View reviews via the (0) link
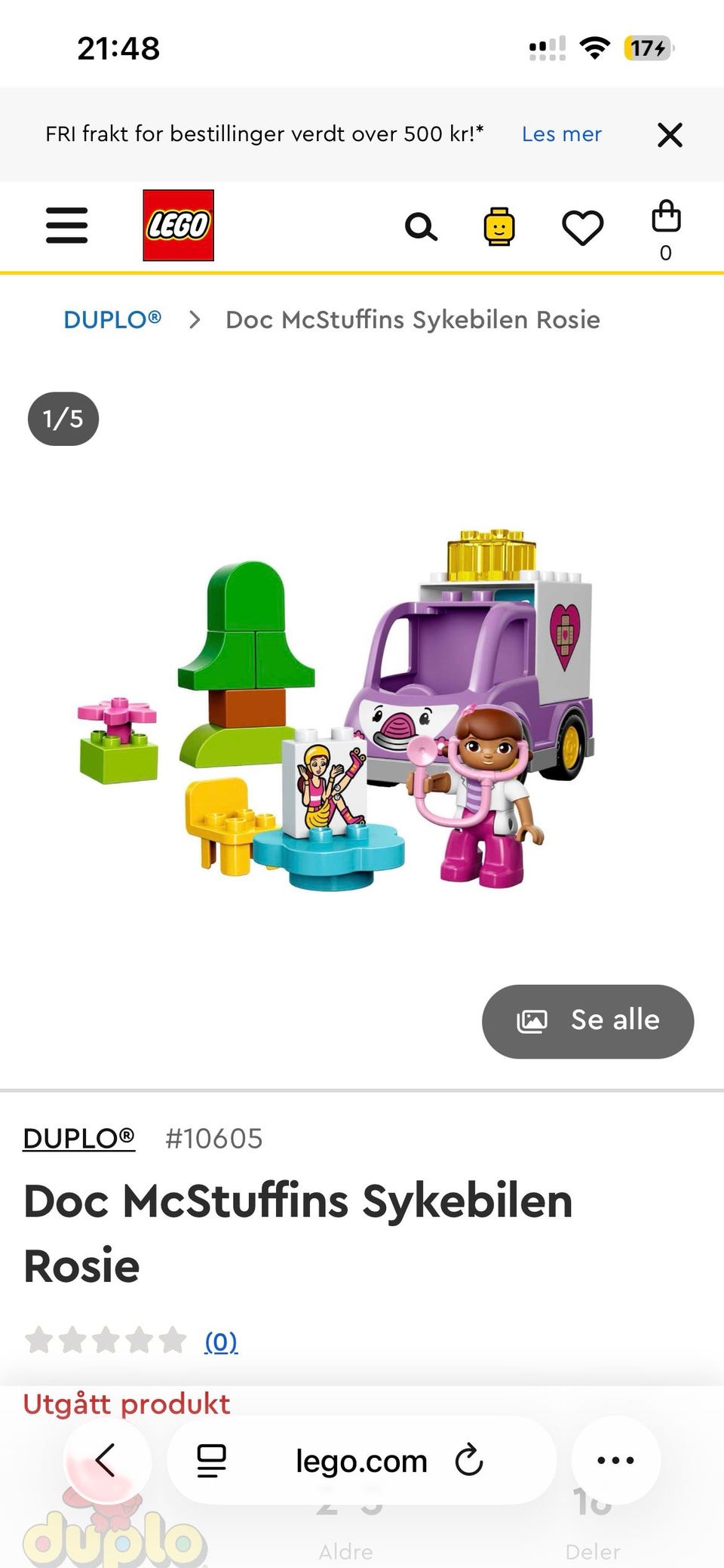The image size is (724, 1568). point(219,1342)
